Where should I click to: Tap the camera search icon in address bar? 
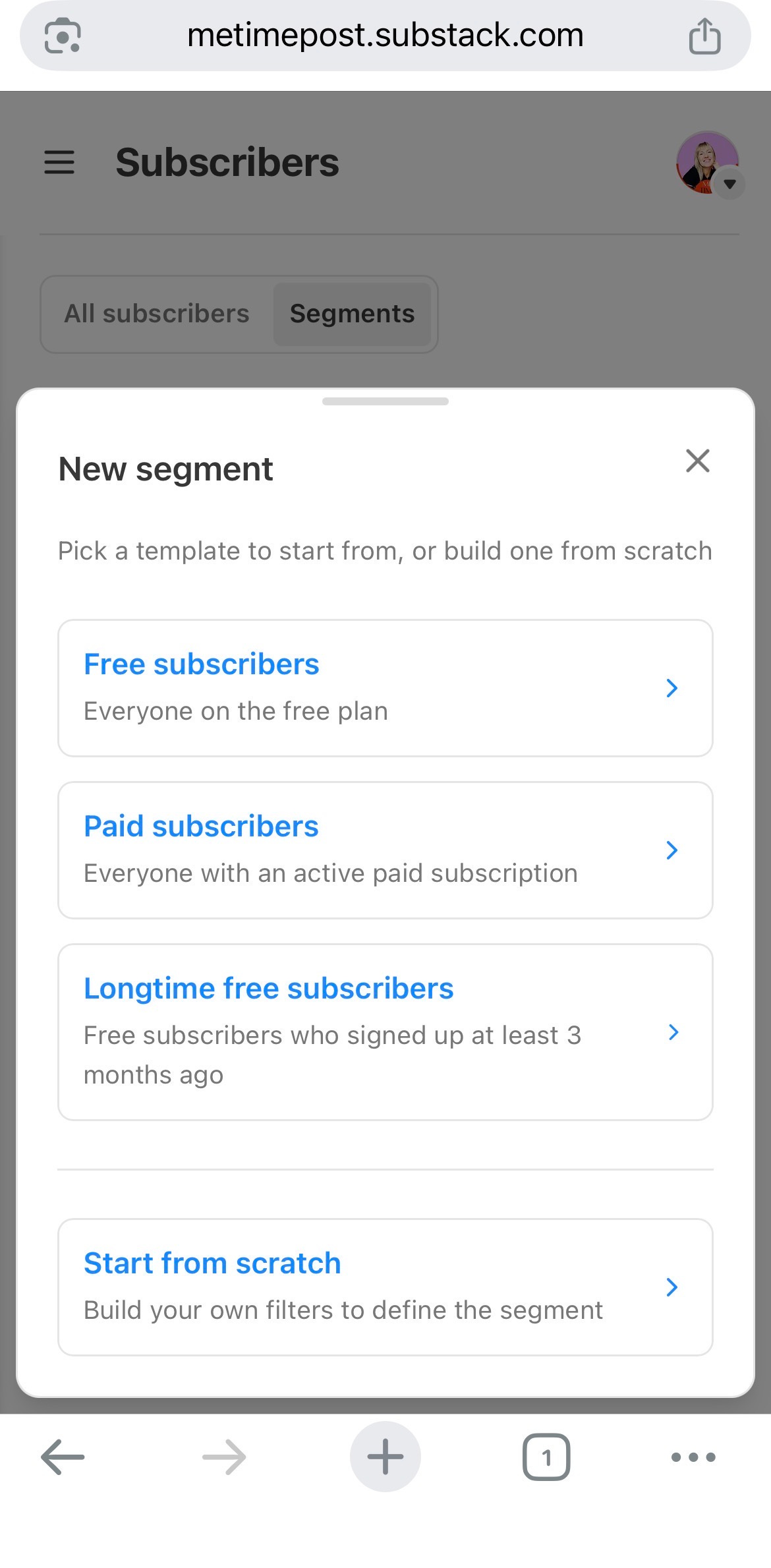point(63,36)
